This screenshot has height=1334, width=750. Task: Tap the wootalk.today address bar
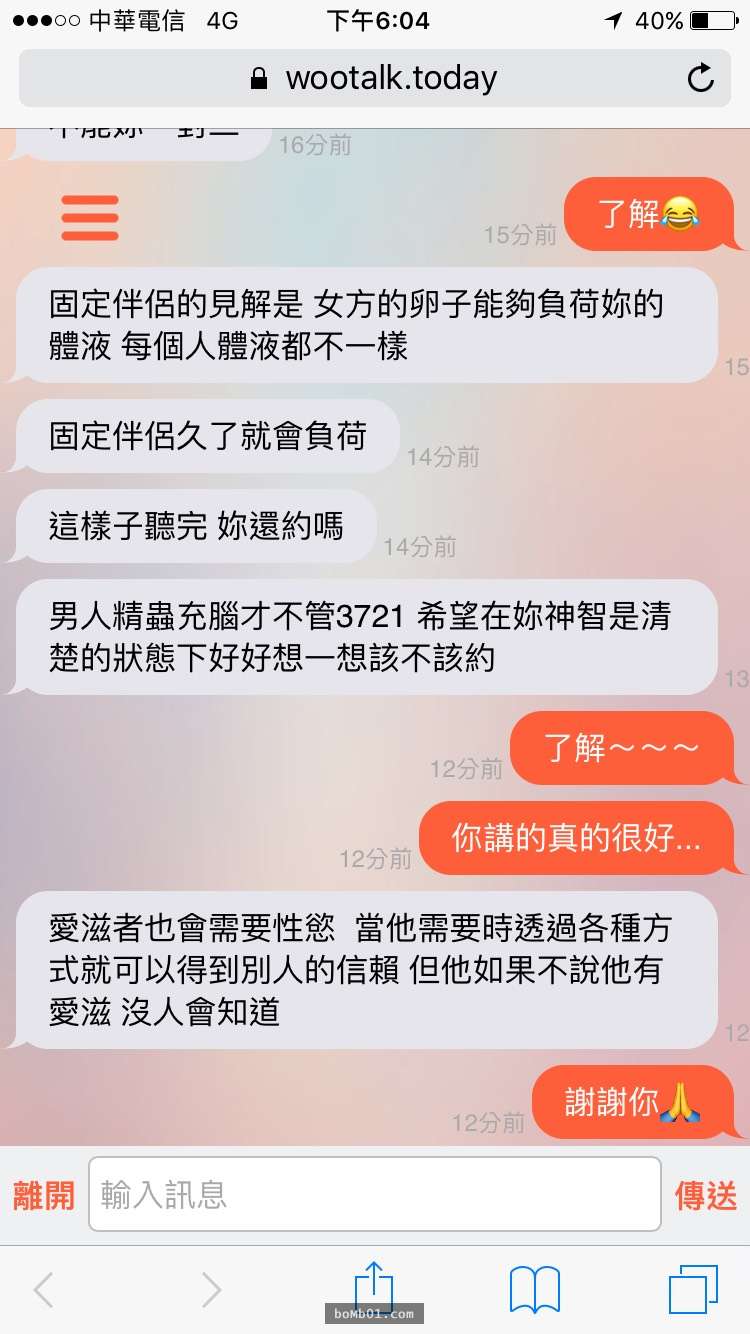tap(375, 78)
